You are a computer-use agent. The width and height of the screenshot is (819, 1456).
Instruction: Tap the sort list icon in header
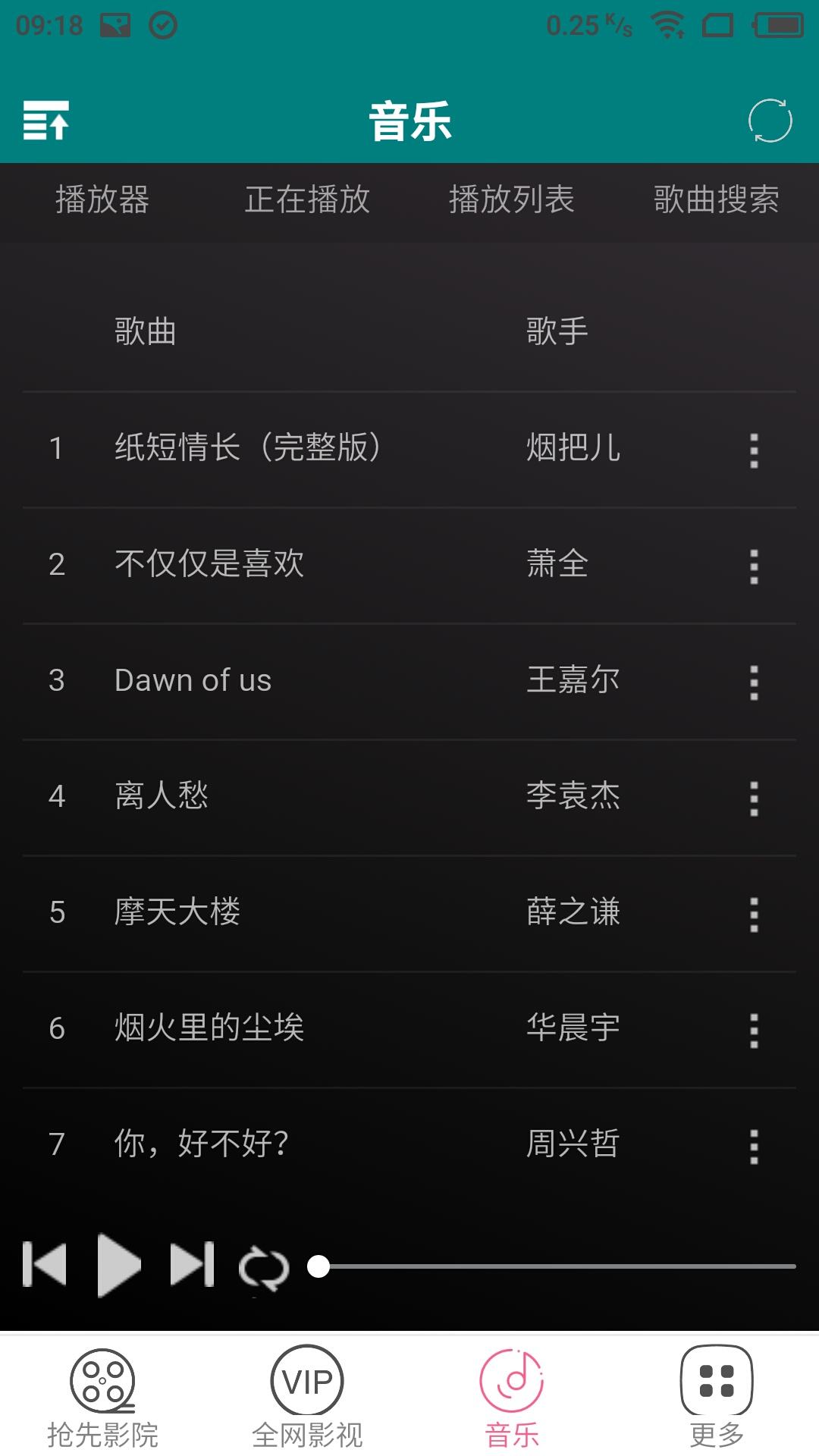click(x=46, y=121)
